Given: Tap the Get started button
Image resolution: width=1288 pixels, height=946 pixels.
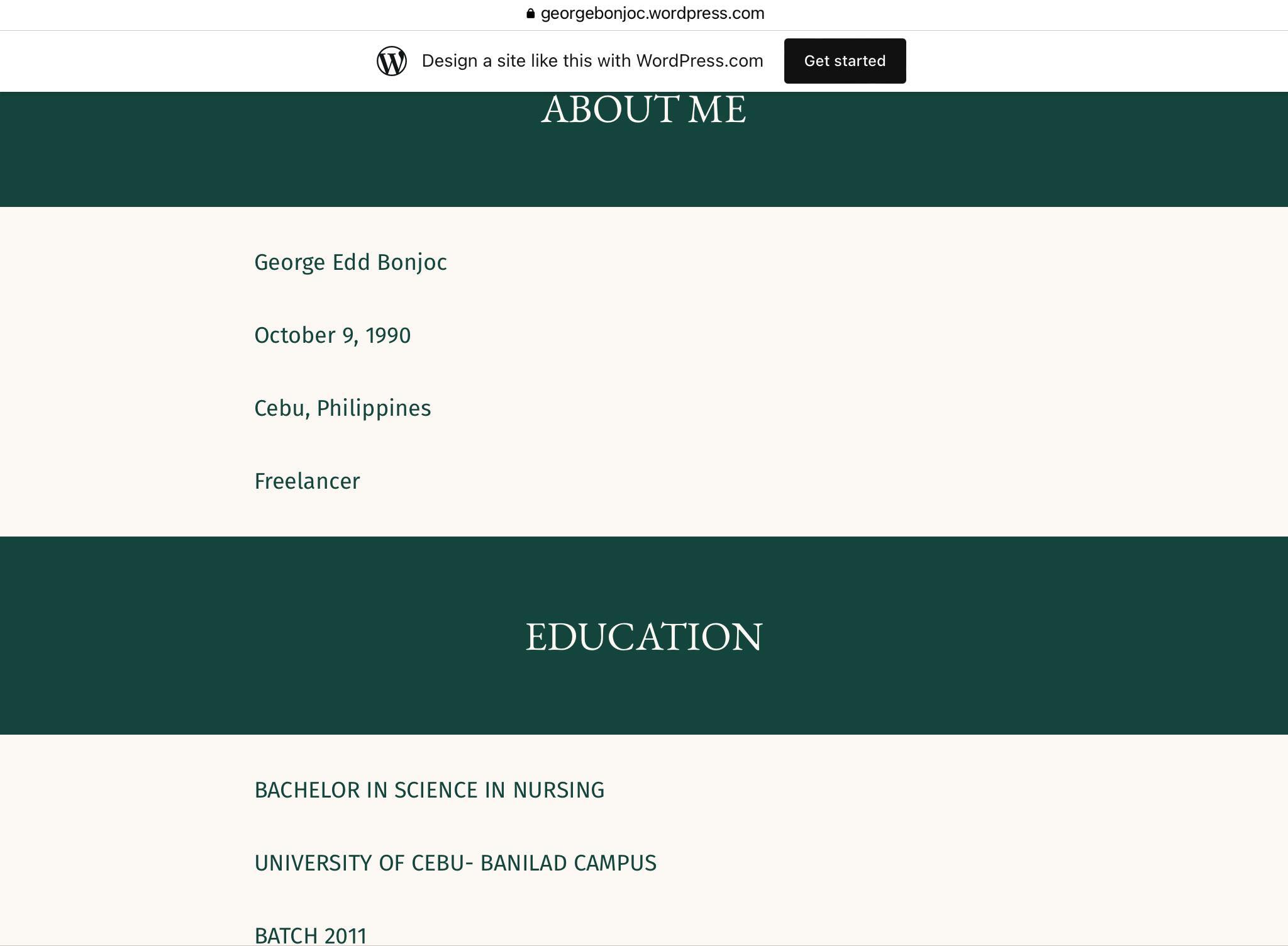Looking at the screenshot, I should [844, 61].
